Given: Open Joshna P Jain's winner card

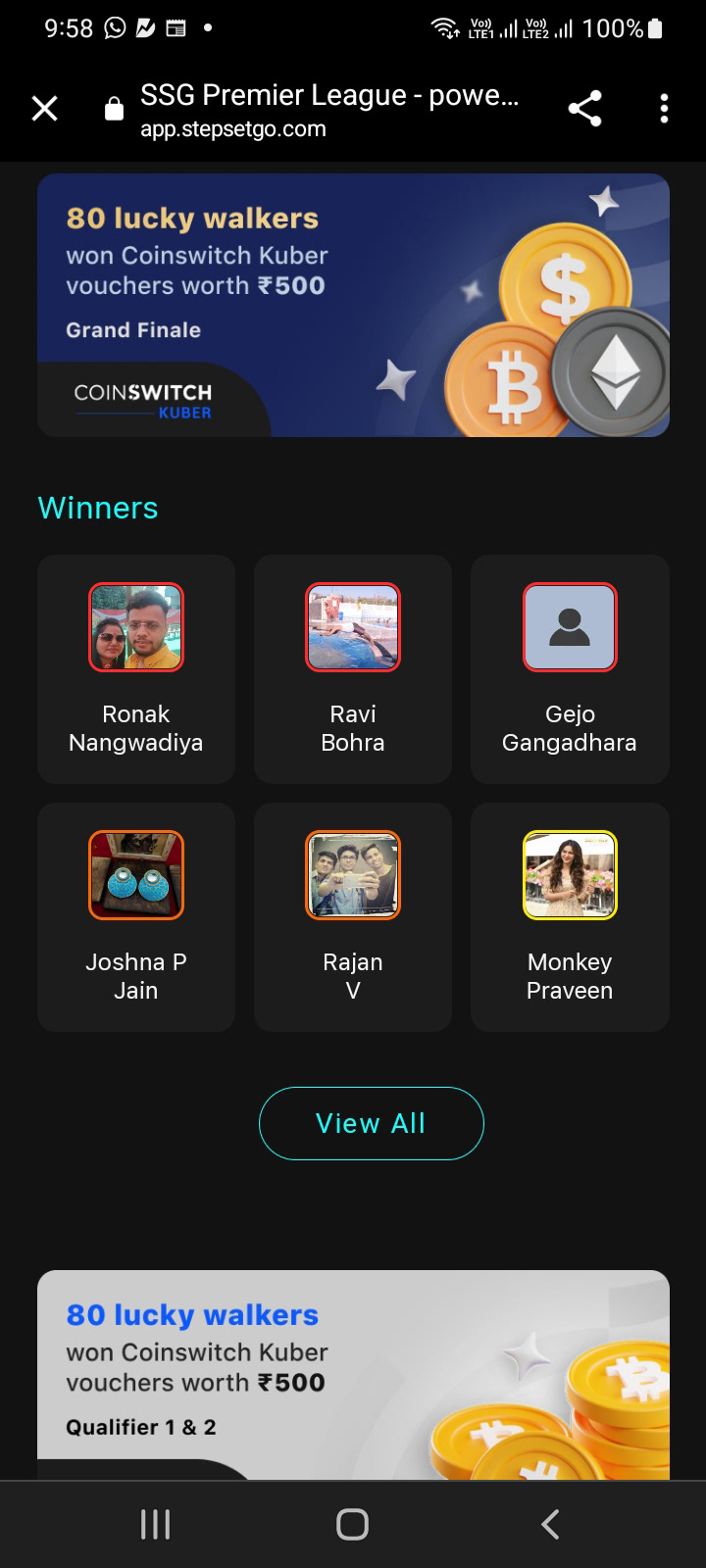Looking at the screenshot, I should 136,917.
